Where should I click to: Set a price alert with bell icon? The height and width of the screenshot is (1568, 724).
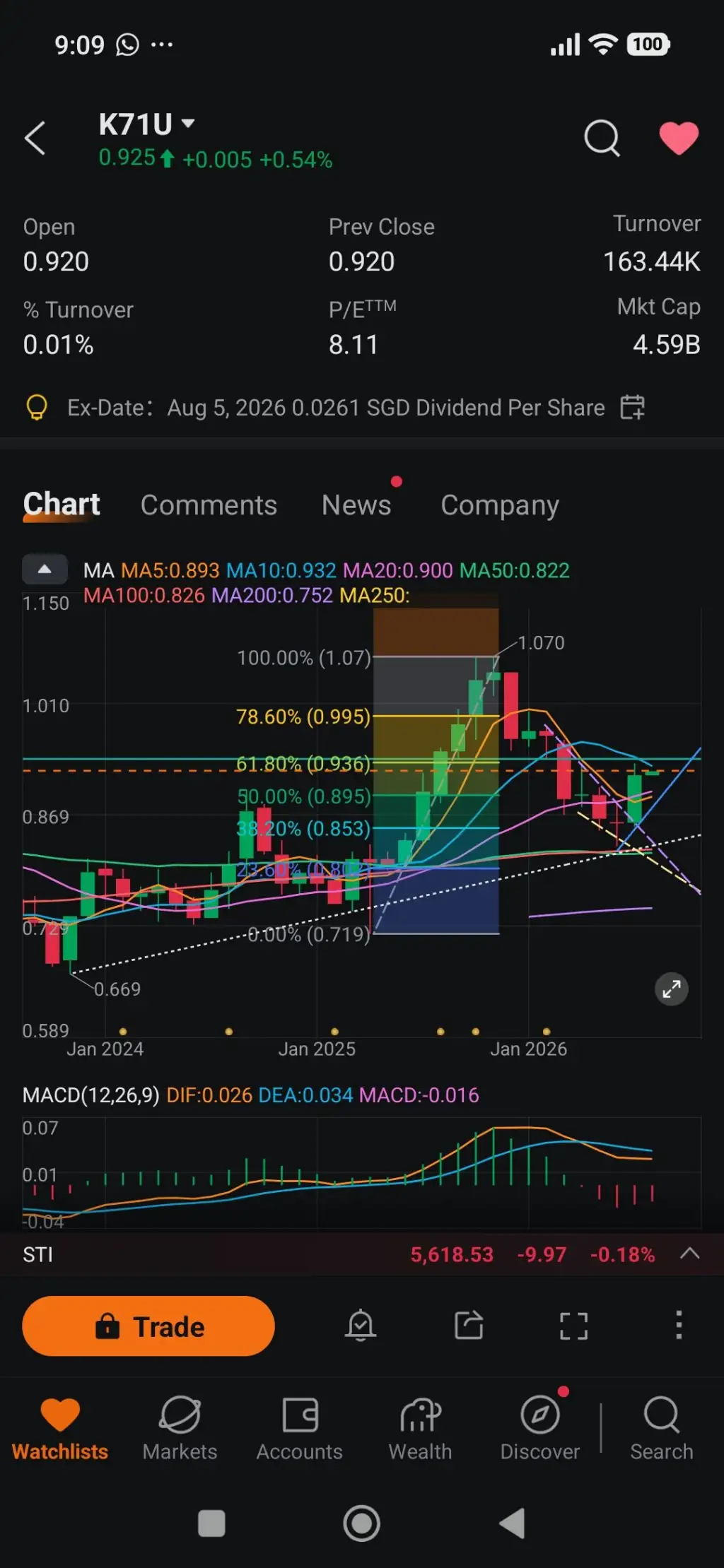(361, 1326)
